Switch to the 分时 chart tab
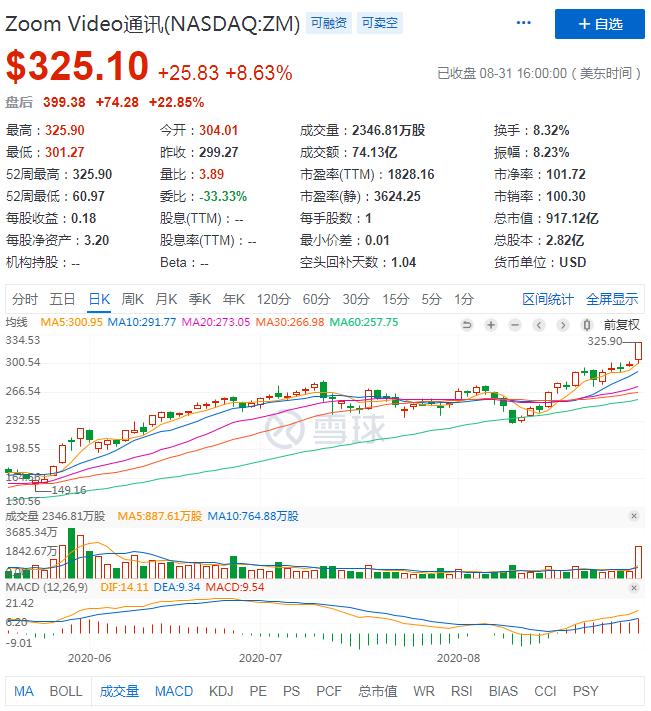Screen dimensions: 651x711 coord(24,299)
